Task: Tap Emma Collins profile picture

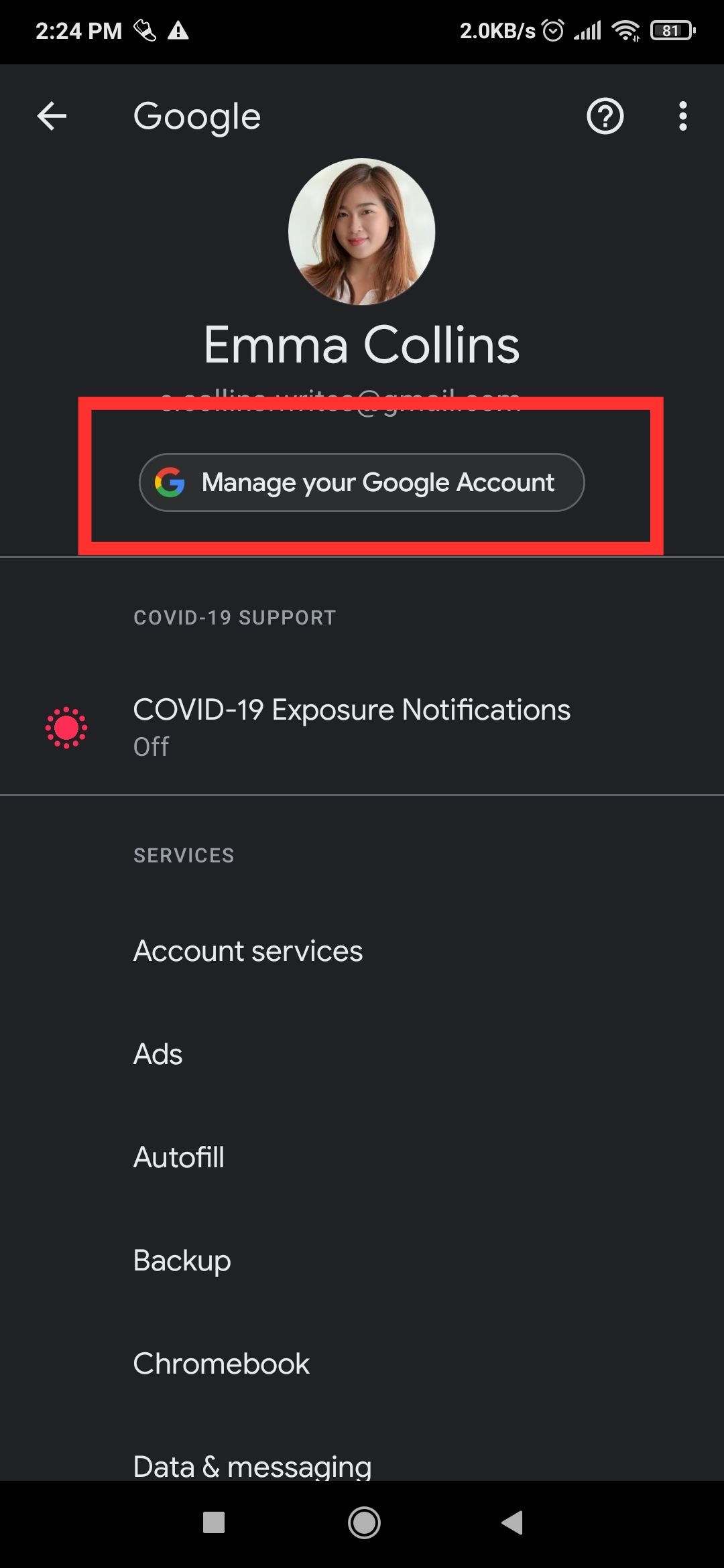Action: pyautogui.click(x=361, y=231)
